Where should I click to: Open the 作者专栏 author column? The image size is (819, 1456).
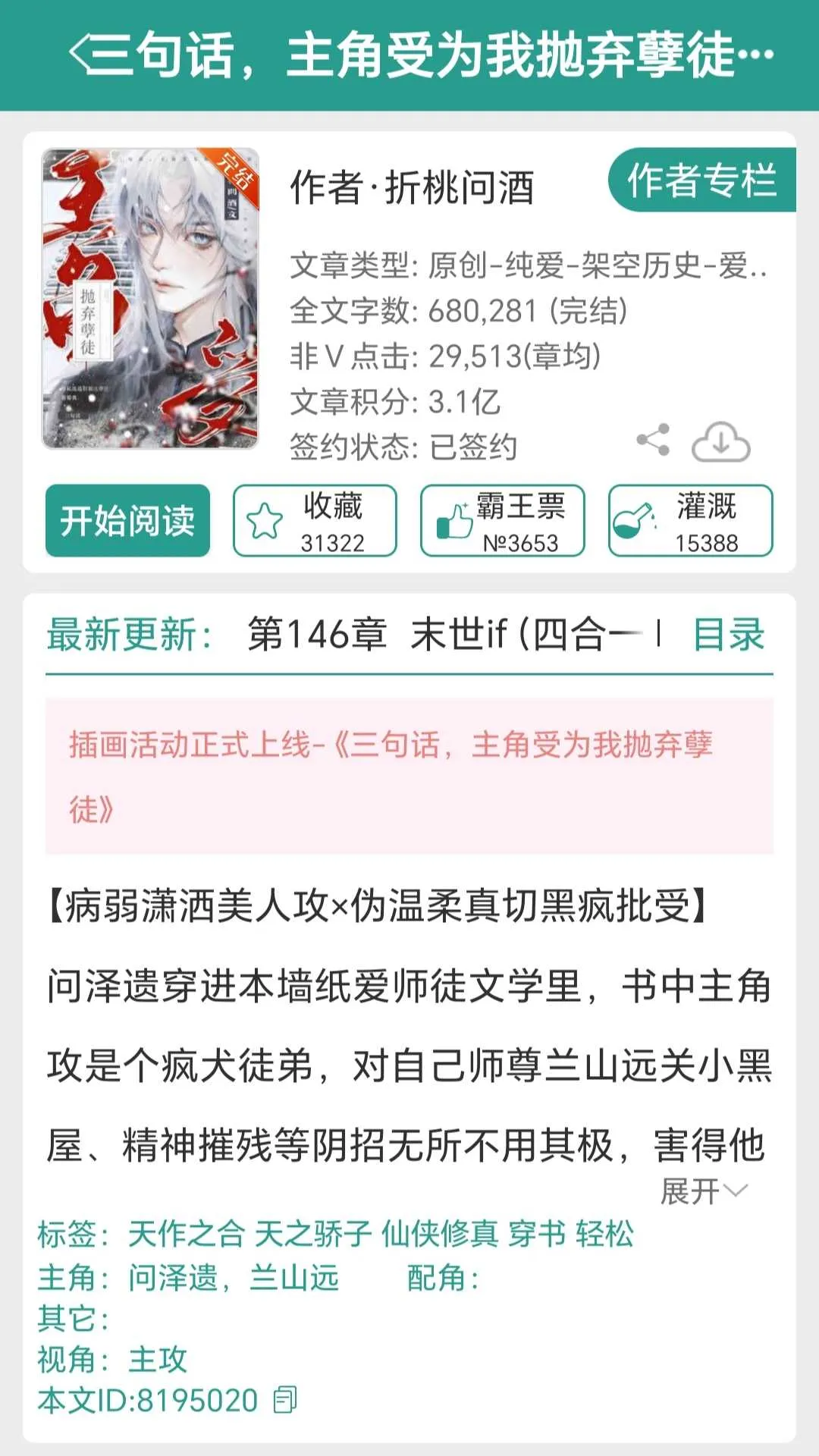coord(701,180)
